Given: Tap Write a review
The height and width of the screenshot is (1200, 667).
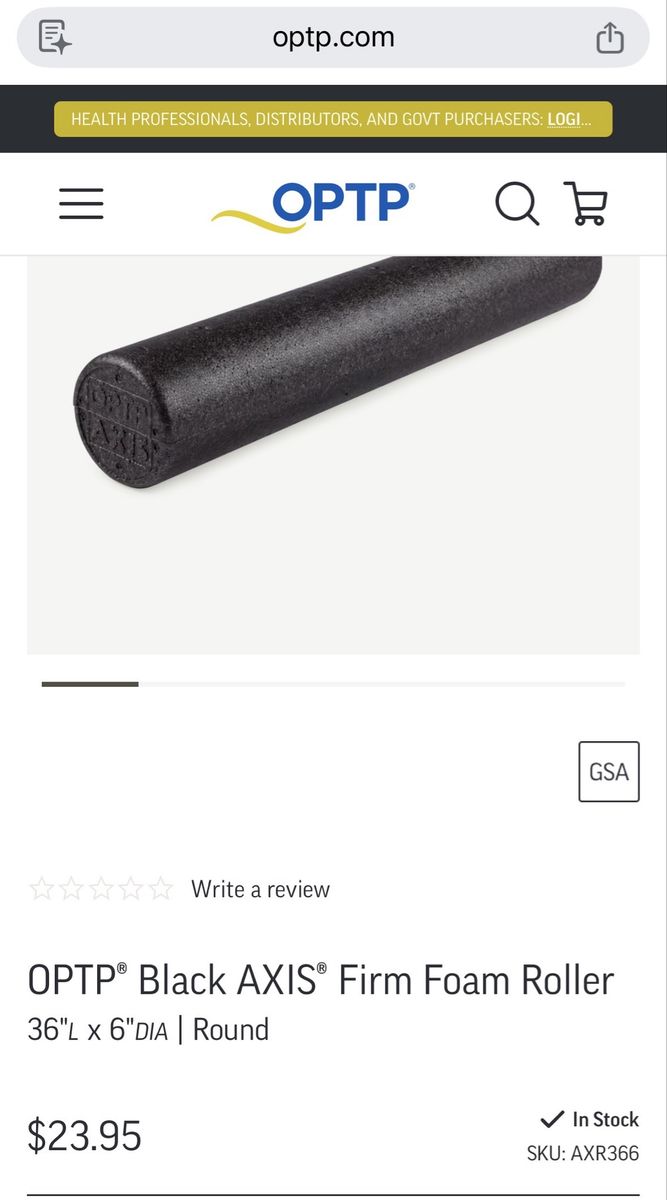Looking at the screenshot, I should click(260, 889).
